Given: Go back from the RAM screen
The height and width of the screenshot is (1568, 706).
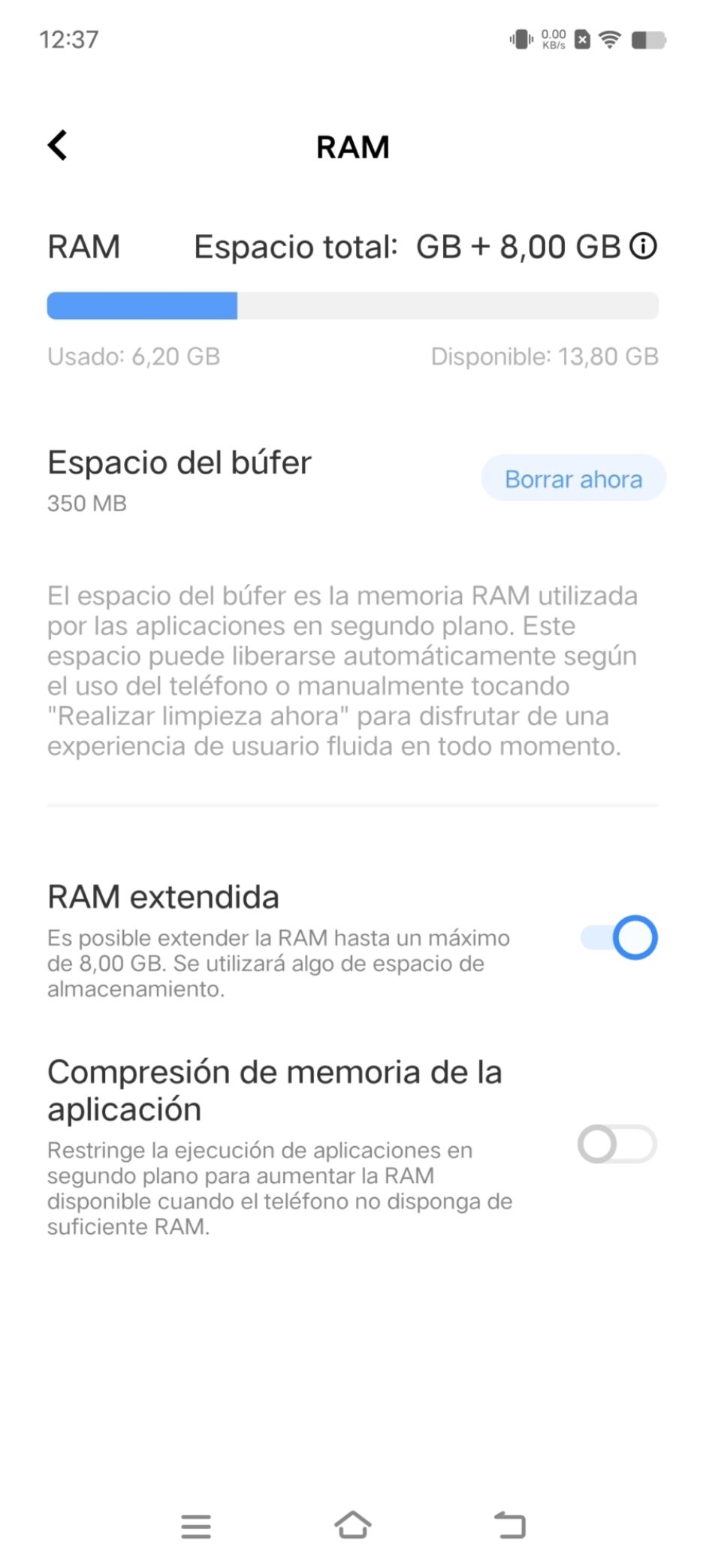Looking at the screenshot, I should (x=58, y=146).
